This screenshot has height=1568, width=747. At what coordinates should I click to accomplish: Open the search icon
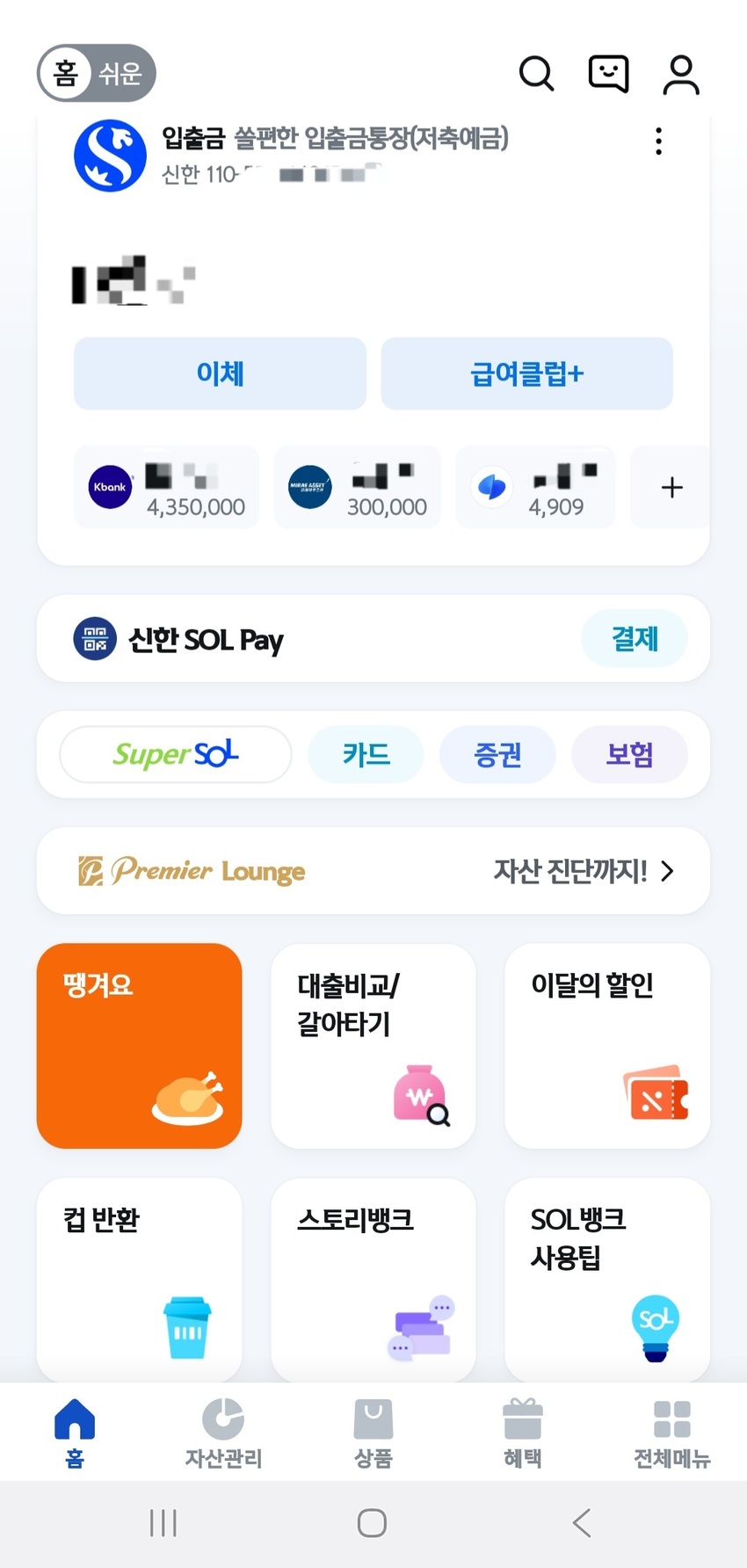click(x=536, y=74)
